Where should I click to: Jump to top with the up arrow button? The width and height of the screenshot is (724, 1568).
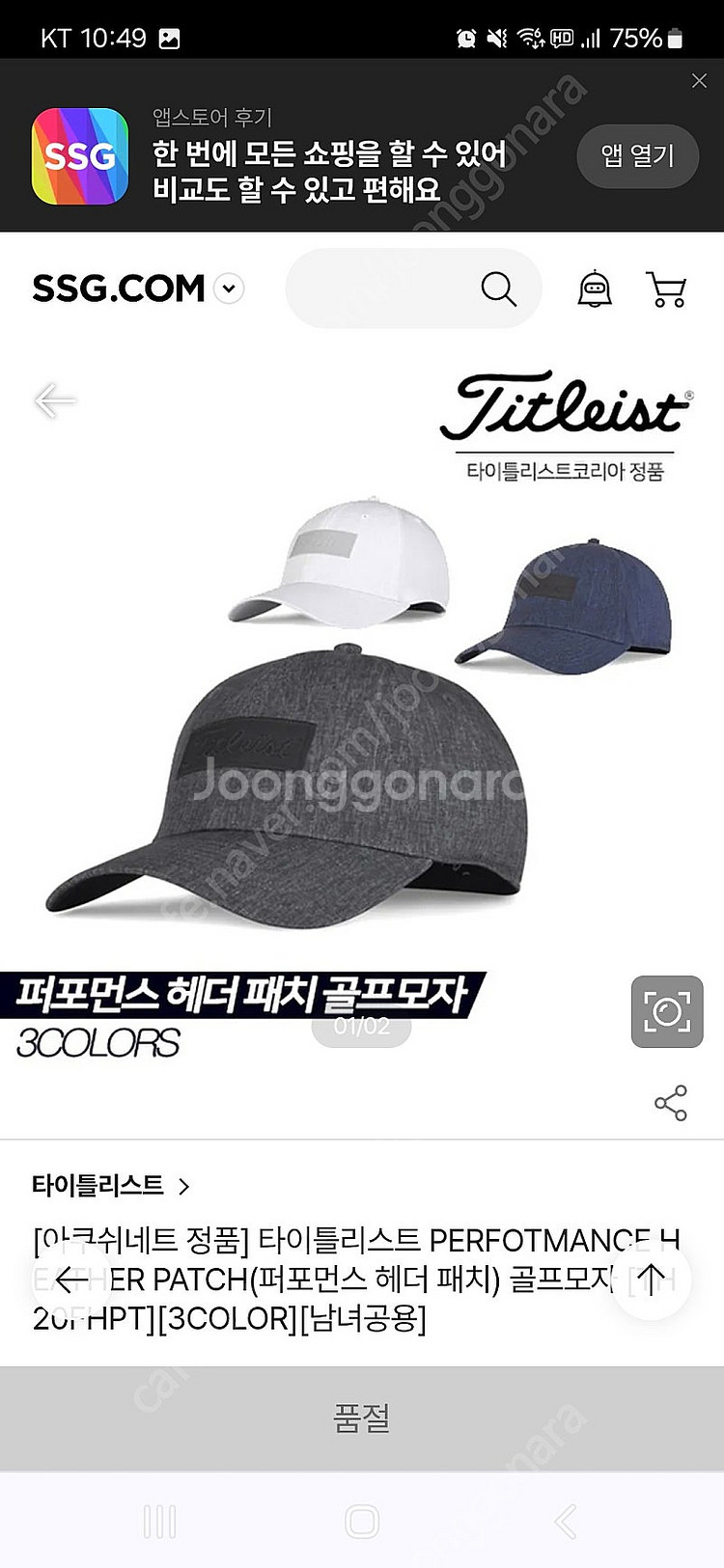click(652, 1280)
